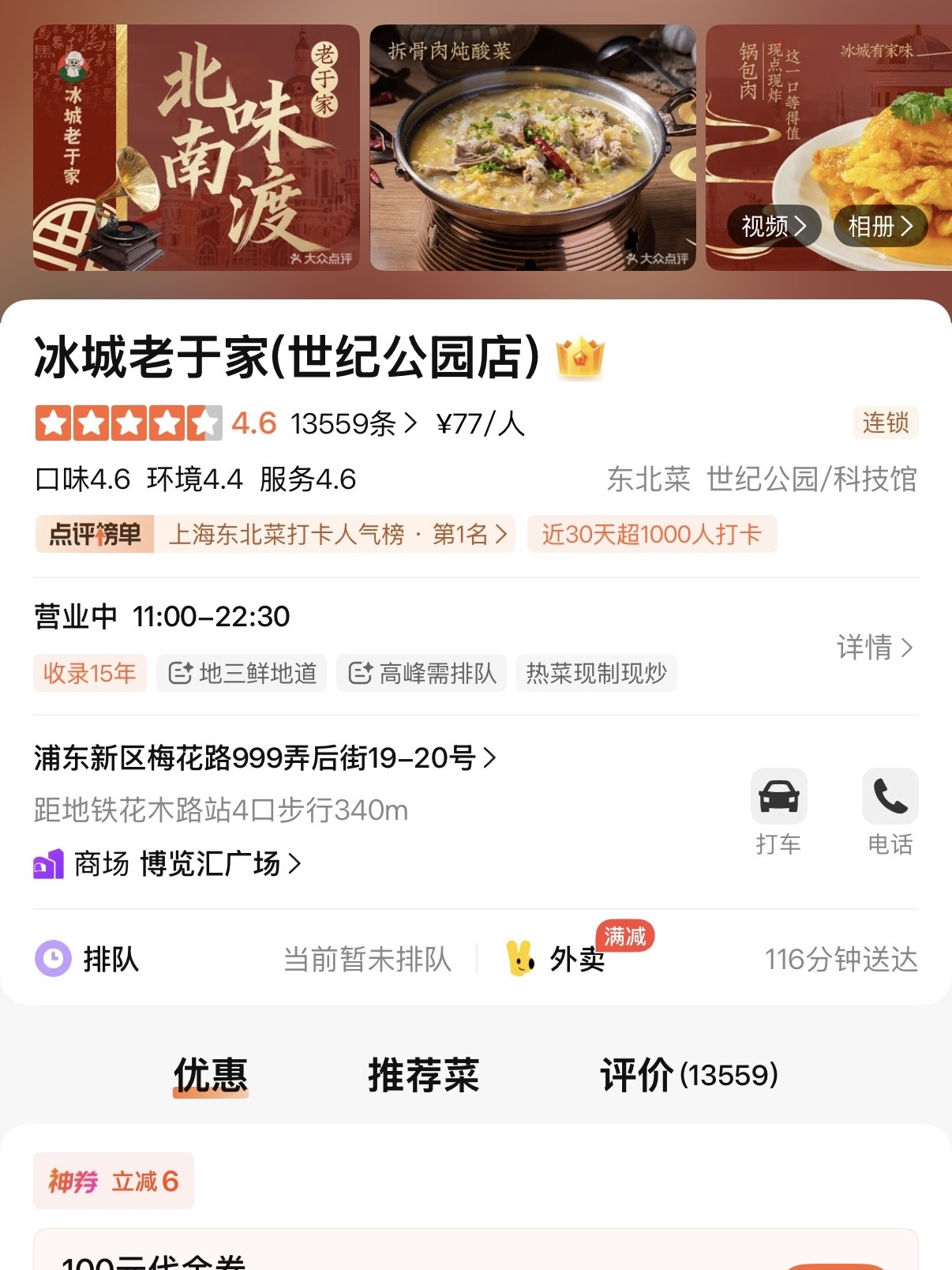952x1270 pixels.
Task: Open the 排队 queue entry
Action: coord(111,960)
